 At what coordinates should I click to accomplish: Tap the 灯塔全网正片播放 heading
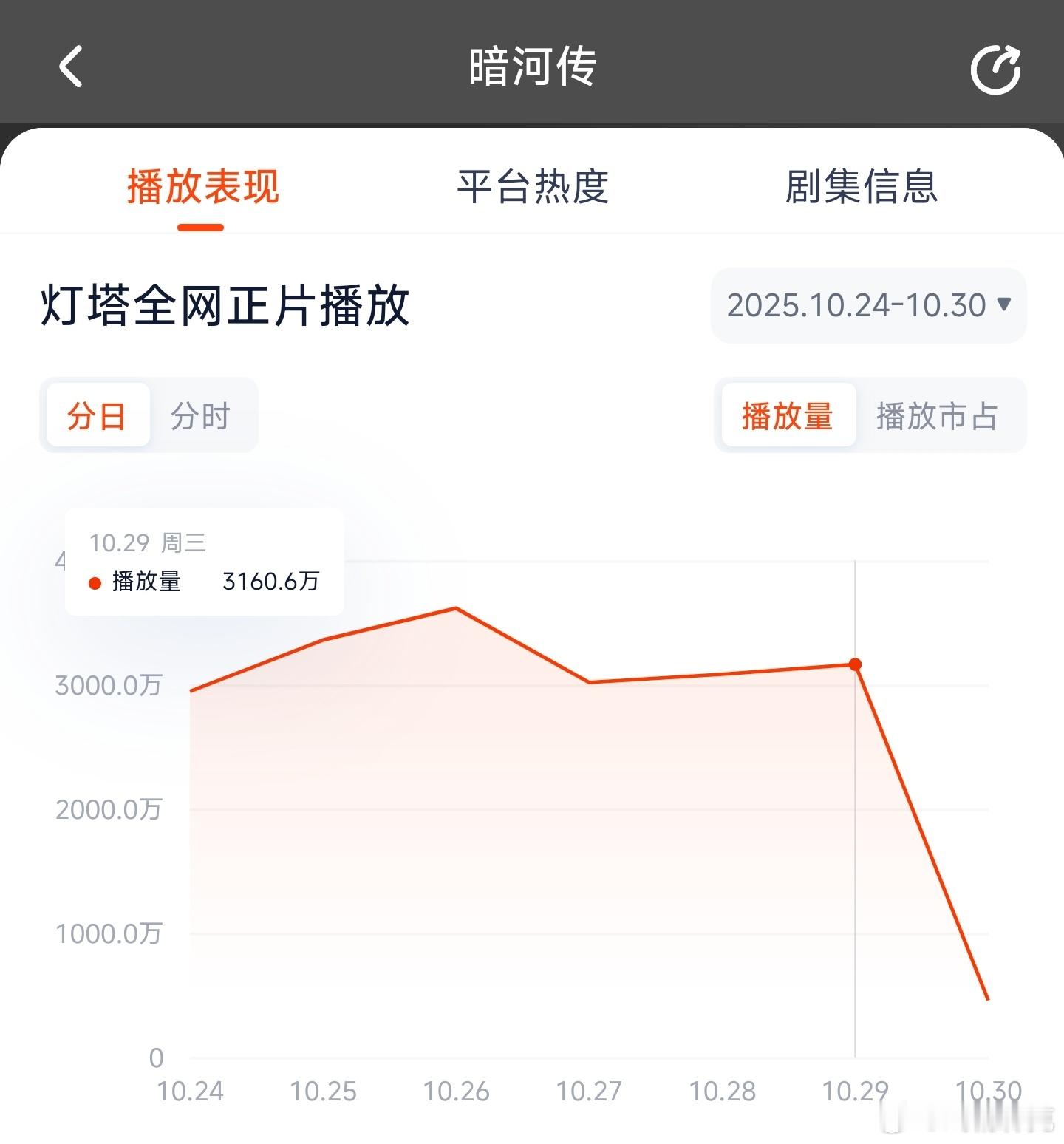click(223, 305)
